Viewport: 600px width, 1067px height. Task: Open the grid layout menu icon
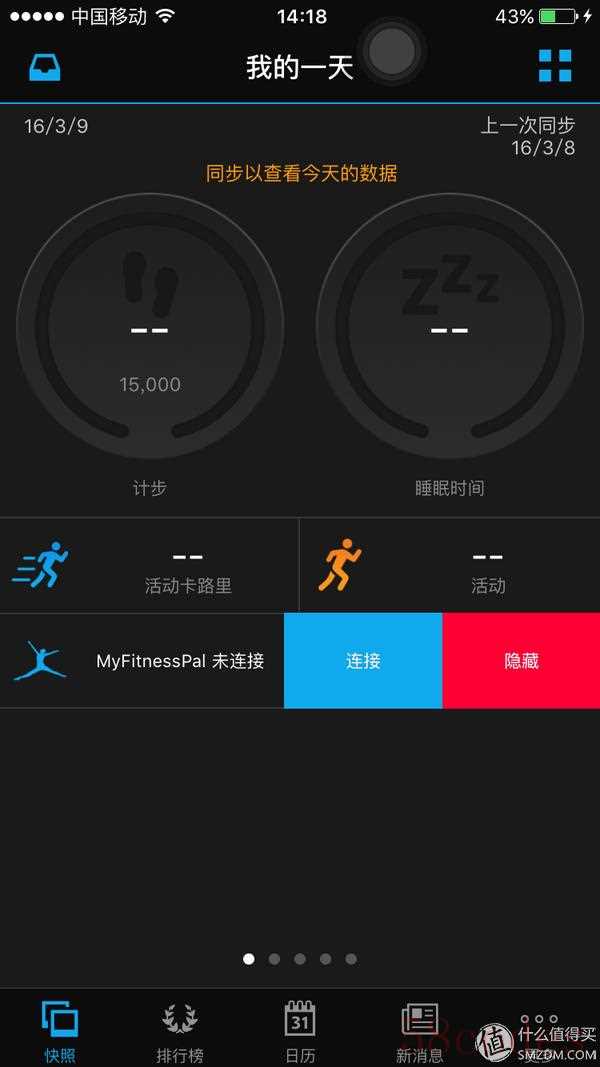tap(555, 66)
